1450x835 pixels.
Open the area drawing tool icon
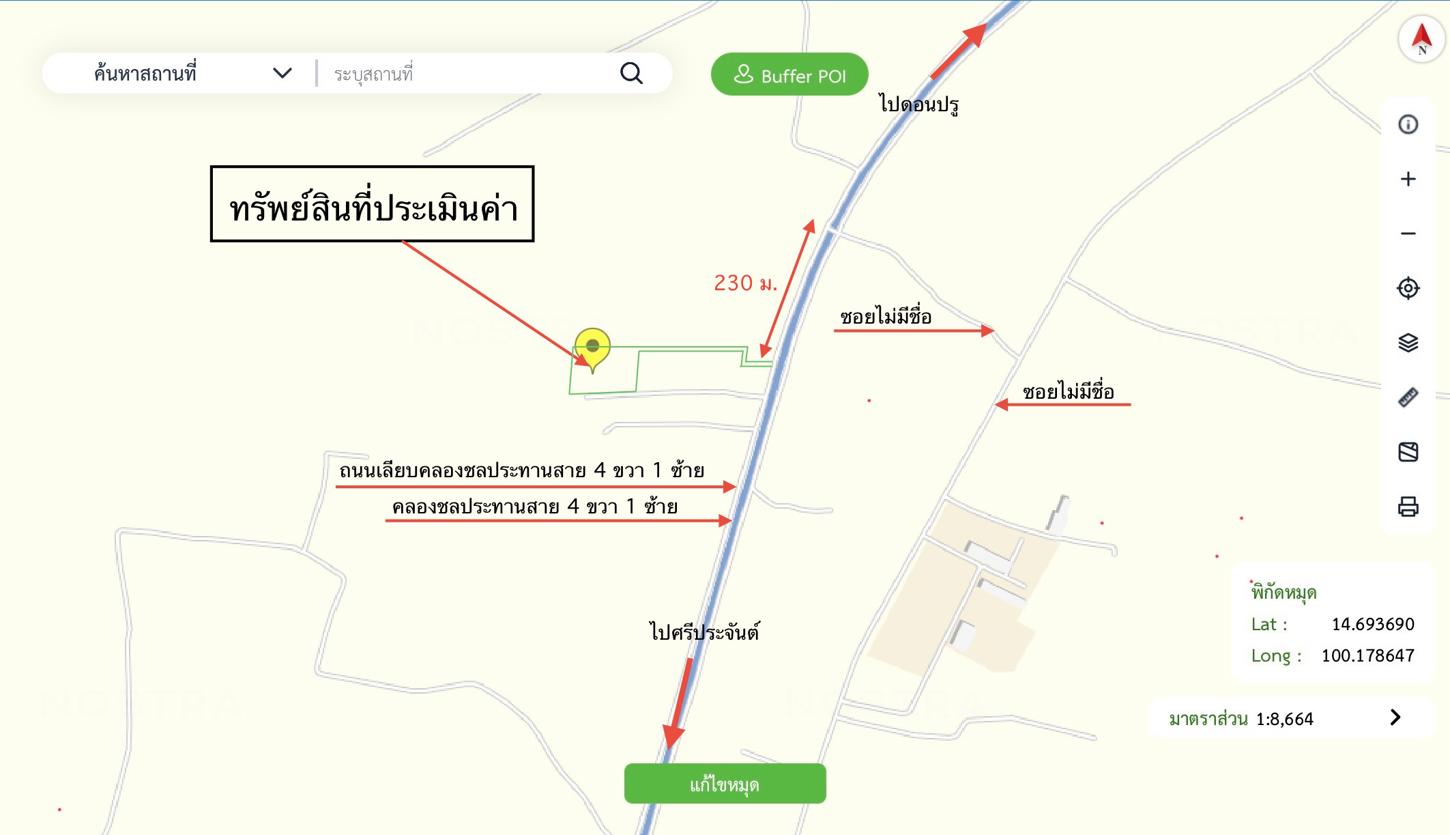(x=1408, y=452)
